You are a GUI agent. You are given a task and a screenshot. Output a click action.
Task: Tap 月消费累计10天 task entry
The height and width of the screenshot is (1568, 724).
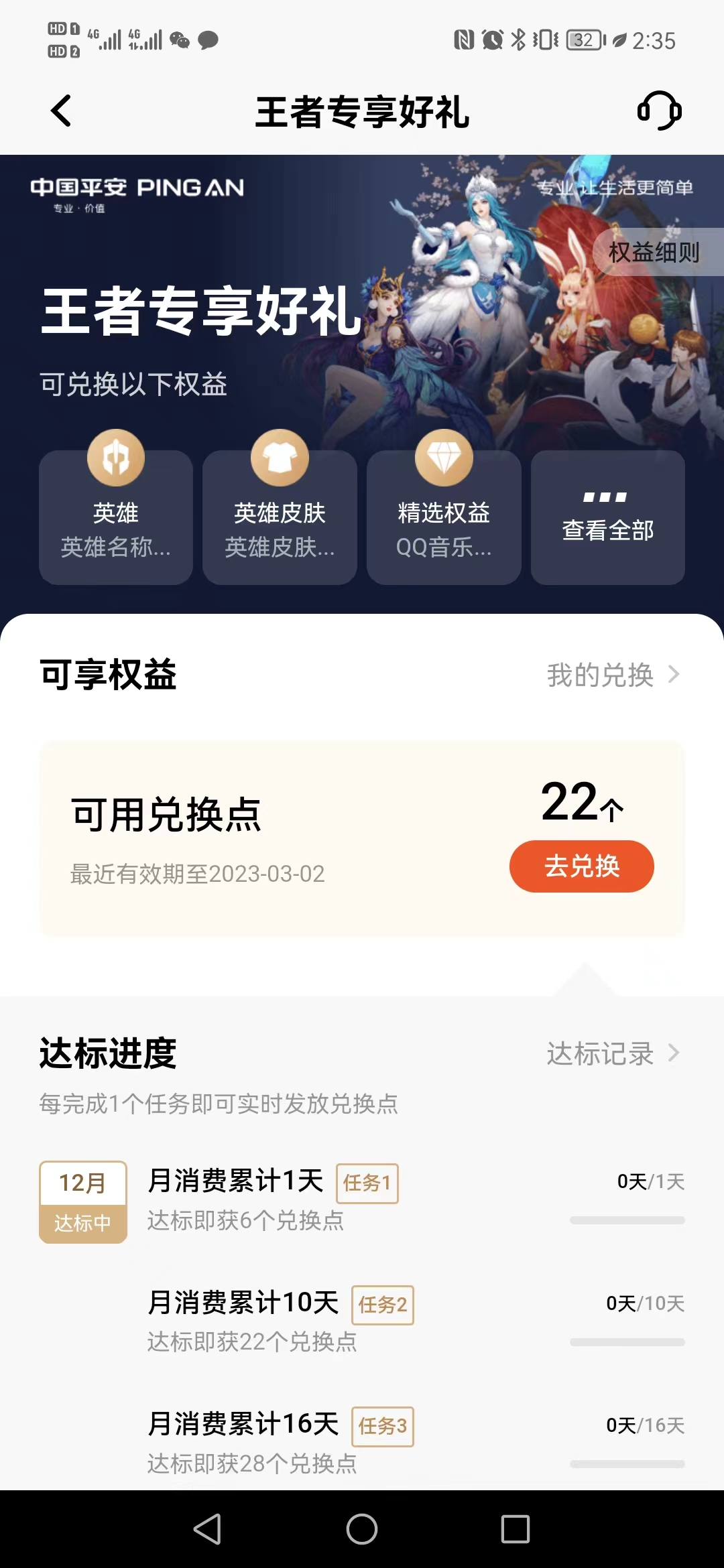248,1302
